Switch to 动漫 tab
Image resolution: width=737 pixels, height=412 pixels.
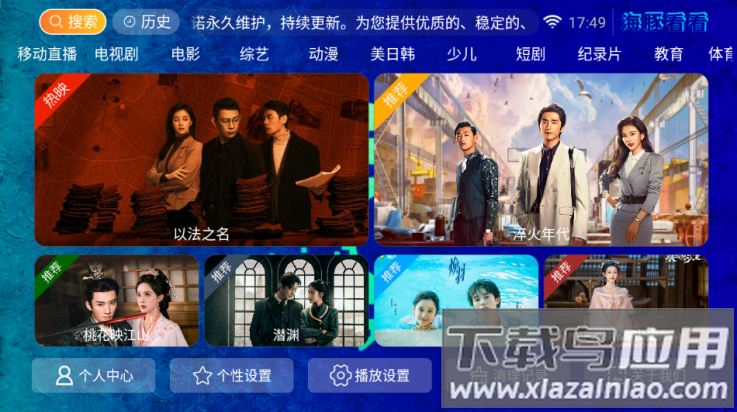pos(323,54)
